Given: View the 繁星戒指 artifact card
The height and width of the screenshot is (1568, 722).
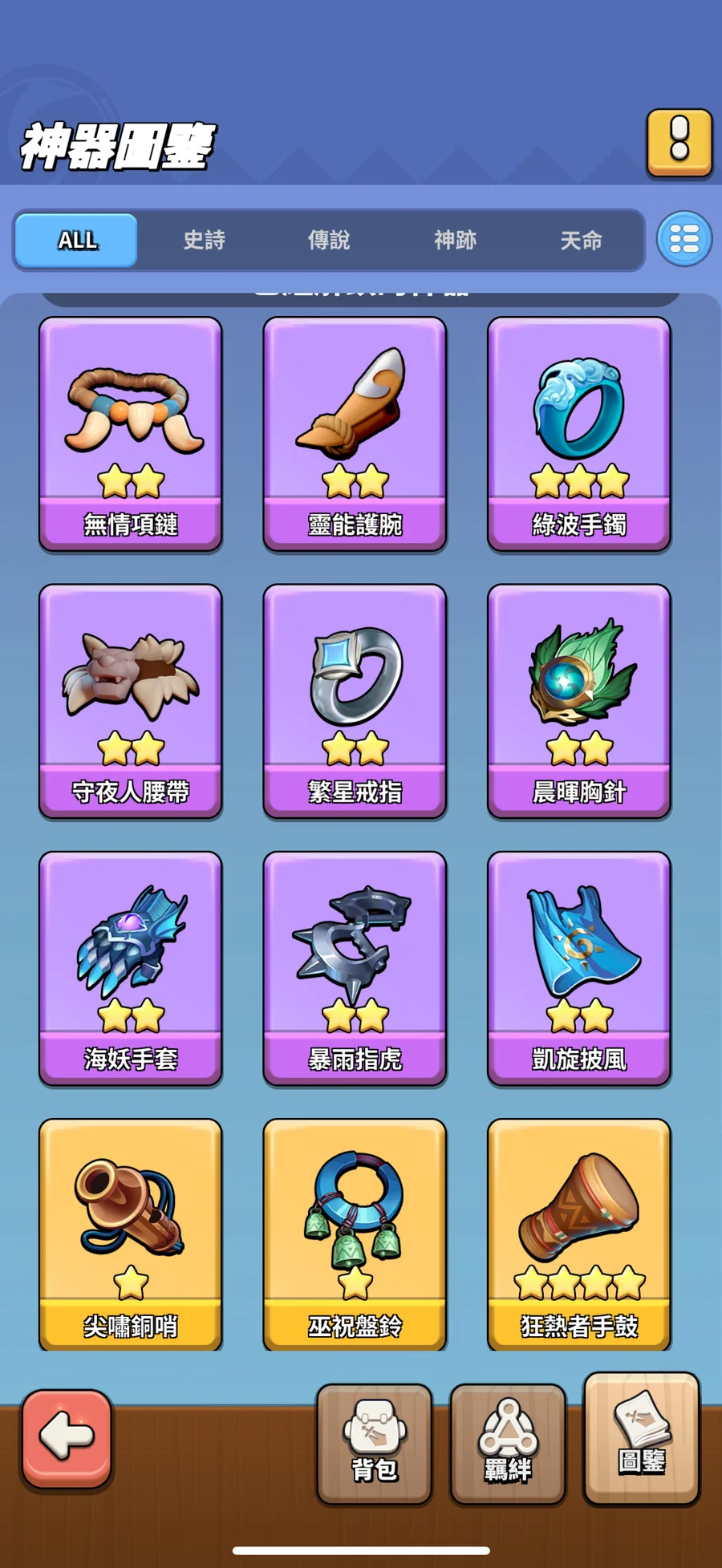Looking at the screenshot, I should 355,700.
